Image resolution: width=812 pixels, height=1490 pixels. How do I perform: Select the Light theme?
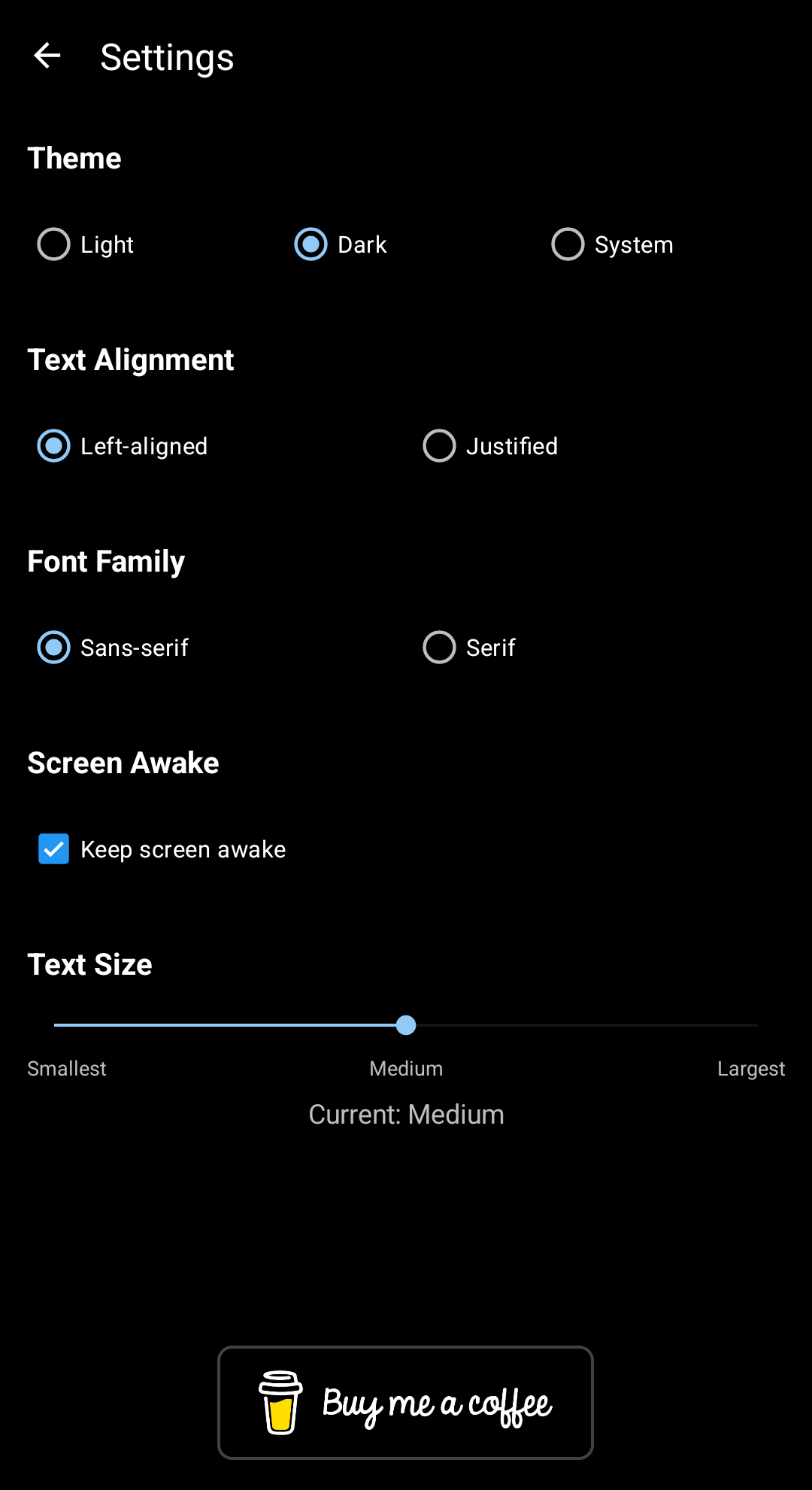click(53, 244)
